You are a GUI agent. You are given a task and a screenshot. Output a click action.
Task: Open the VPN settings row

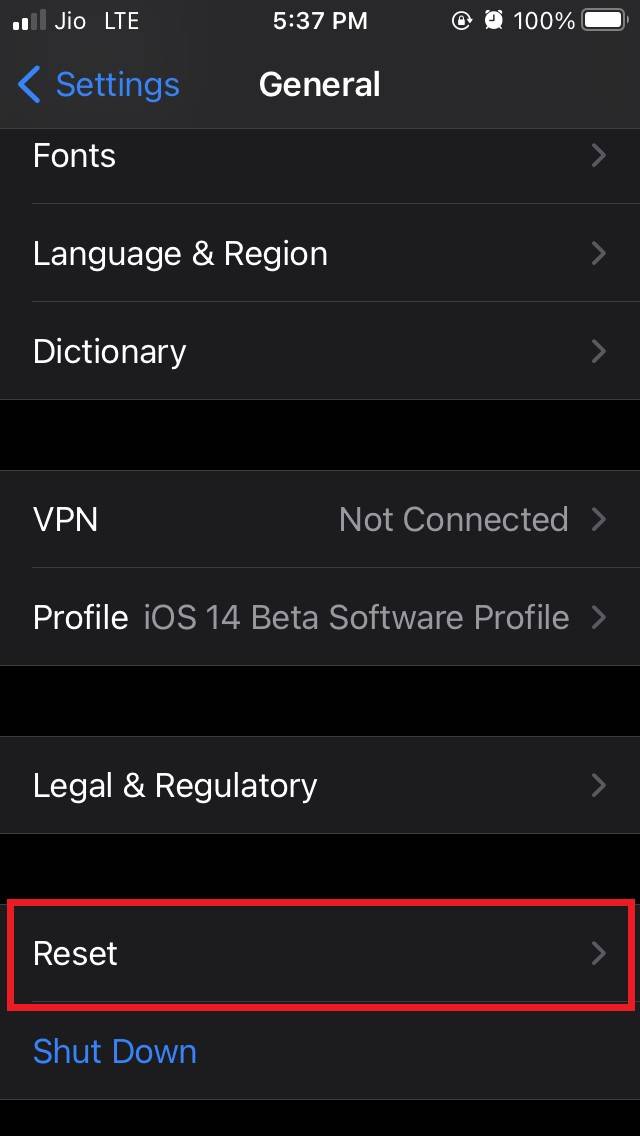(320, 520)
